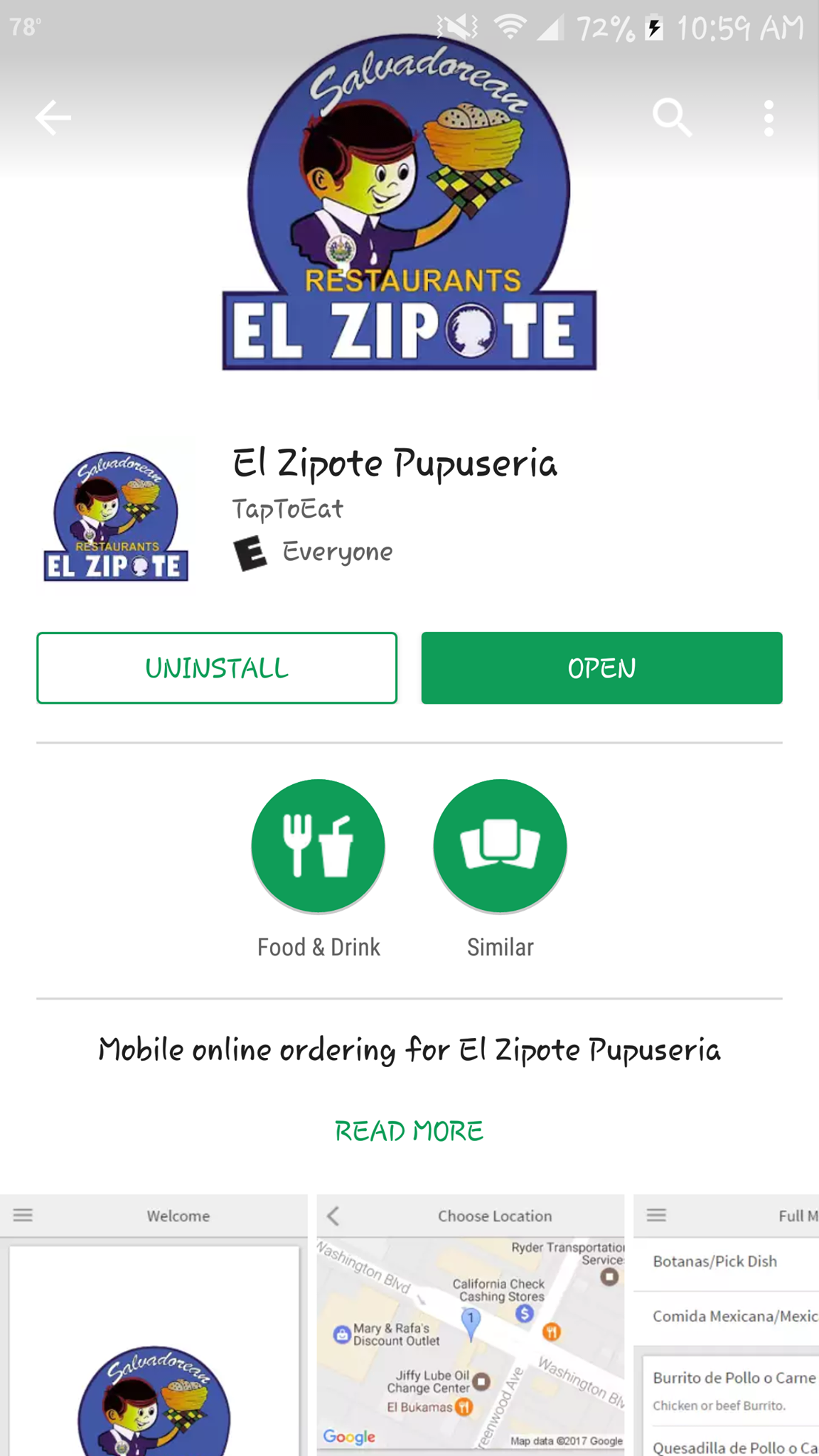This screenshot has height=1456, width=819.
Task: Tap the UNINSTALL button
Action: 217,668
